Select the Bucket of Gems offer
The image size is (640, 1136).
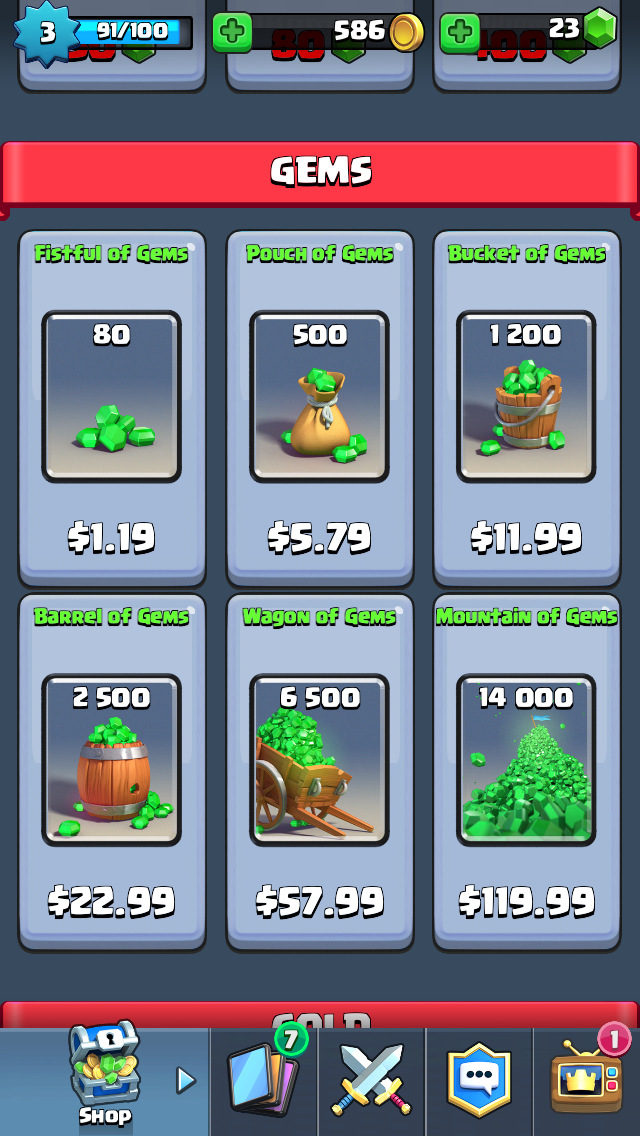point(526,408)
